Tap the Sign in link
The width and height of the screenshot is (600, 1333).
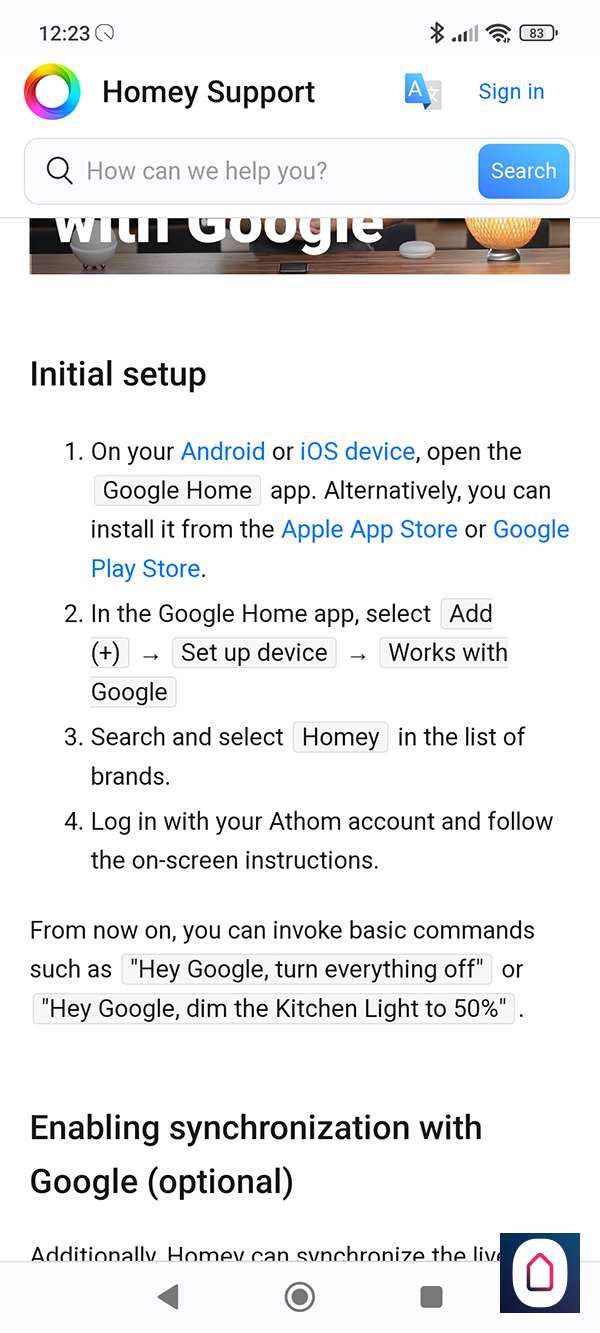(511, 92)
